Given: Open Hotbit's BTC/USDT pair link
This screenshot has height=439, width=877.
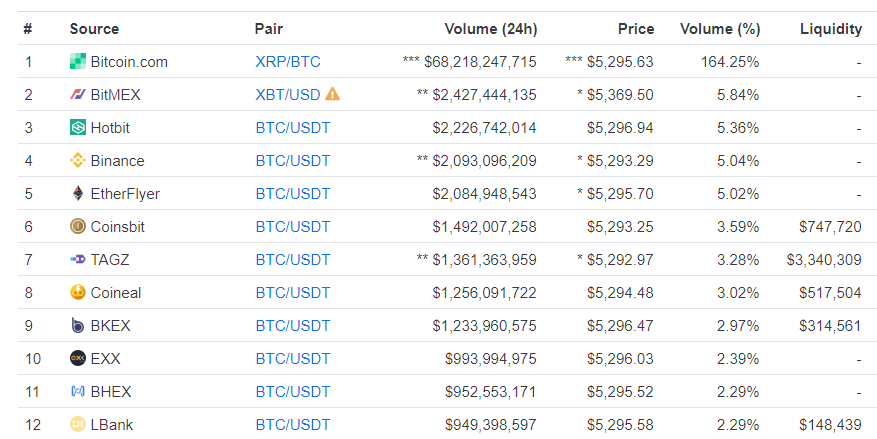Looking at the screenshot, I should coord(292,128).
